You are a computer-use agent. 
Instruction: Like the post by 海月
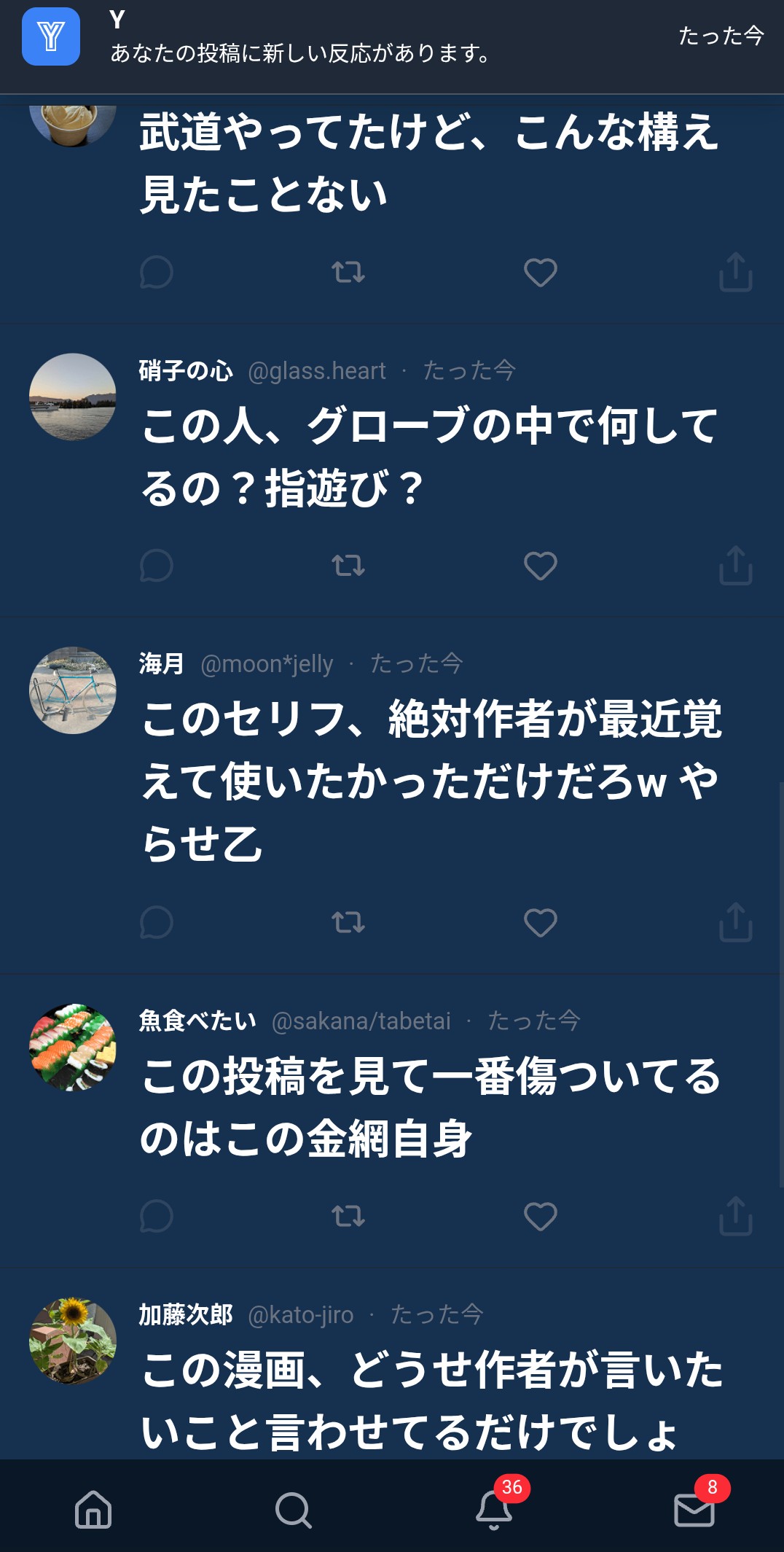click(541, 923)
